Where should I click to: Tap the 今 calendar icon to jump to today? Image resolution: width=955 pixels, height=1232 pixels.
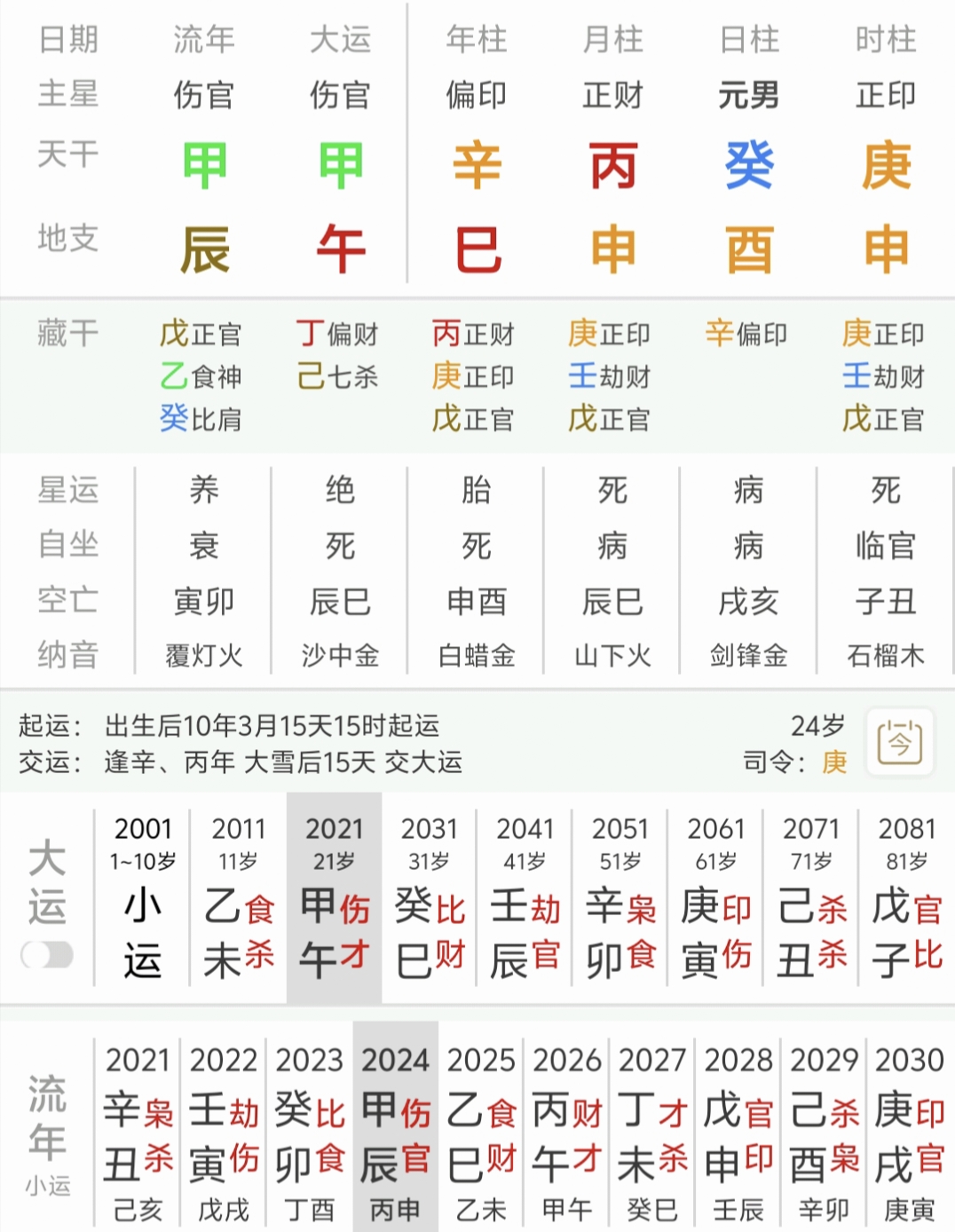point(899,742)
